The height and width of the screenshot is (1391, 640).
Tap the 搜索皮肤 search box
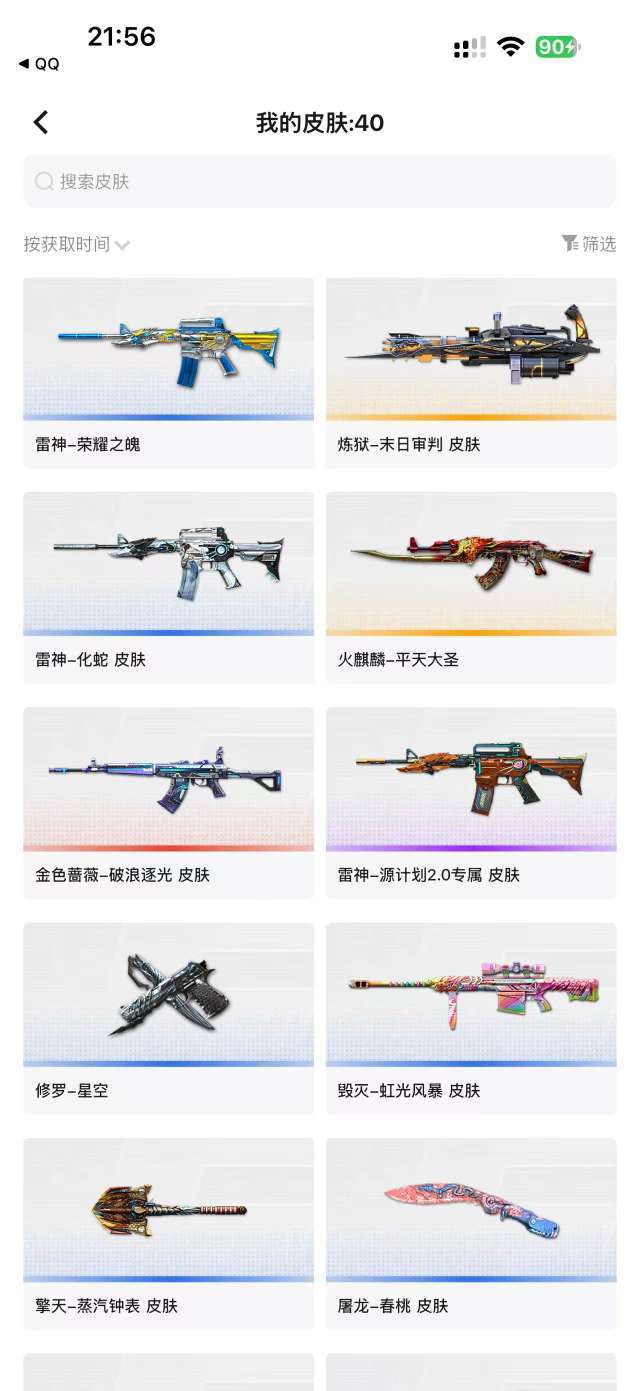click(320, 181)
